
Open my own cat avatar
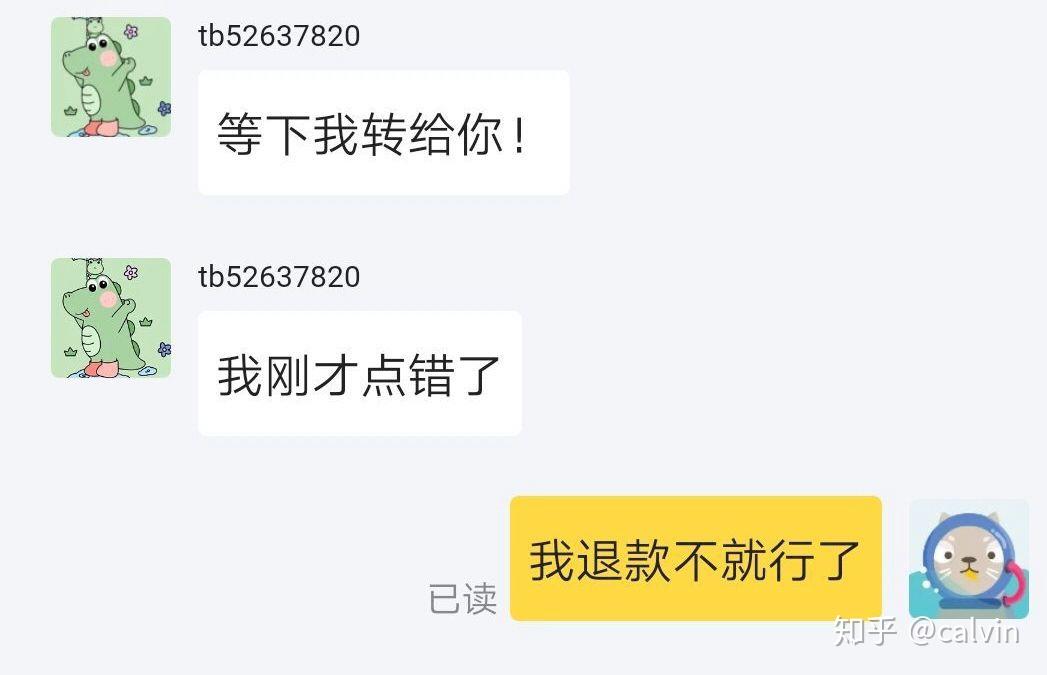(968, 559)
